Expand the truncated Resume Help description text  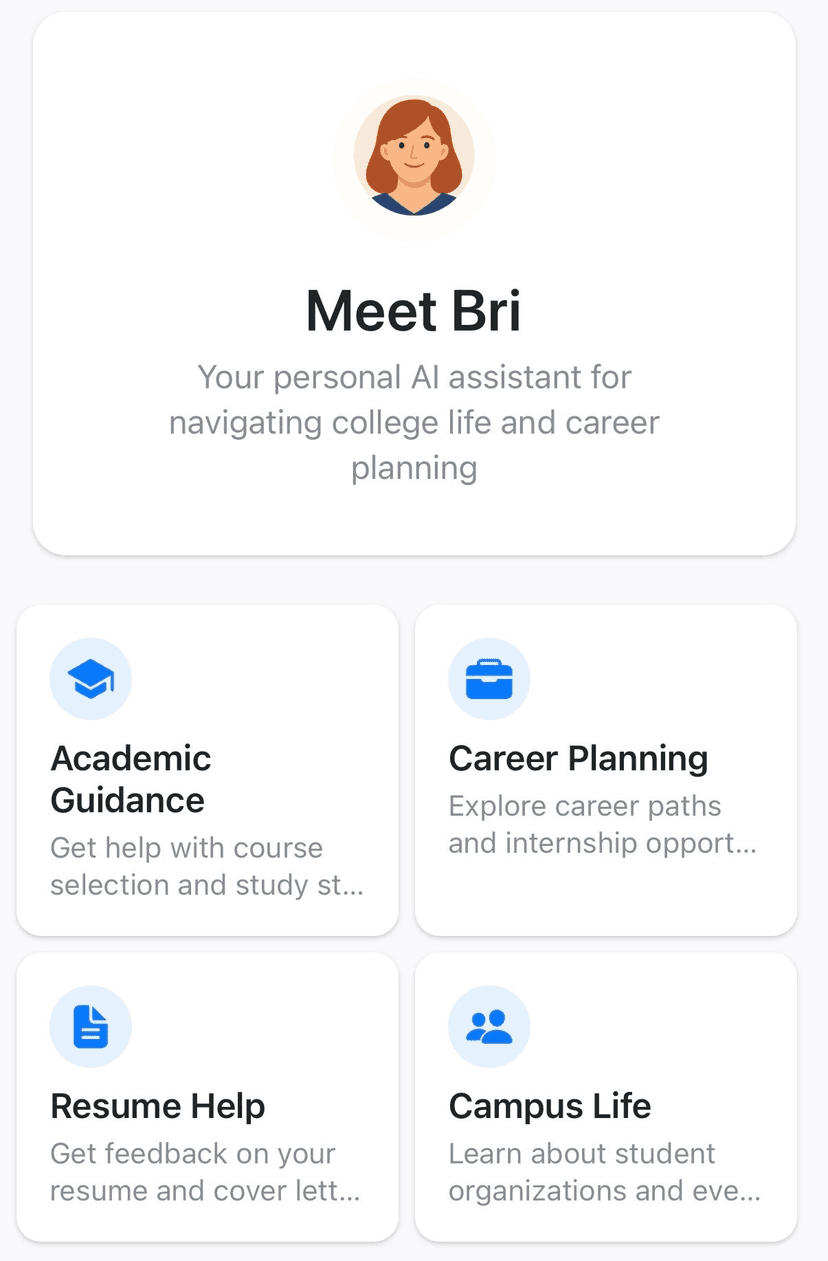pos(192,1172)
